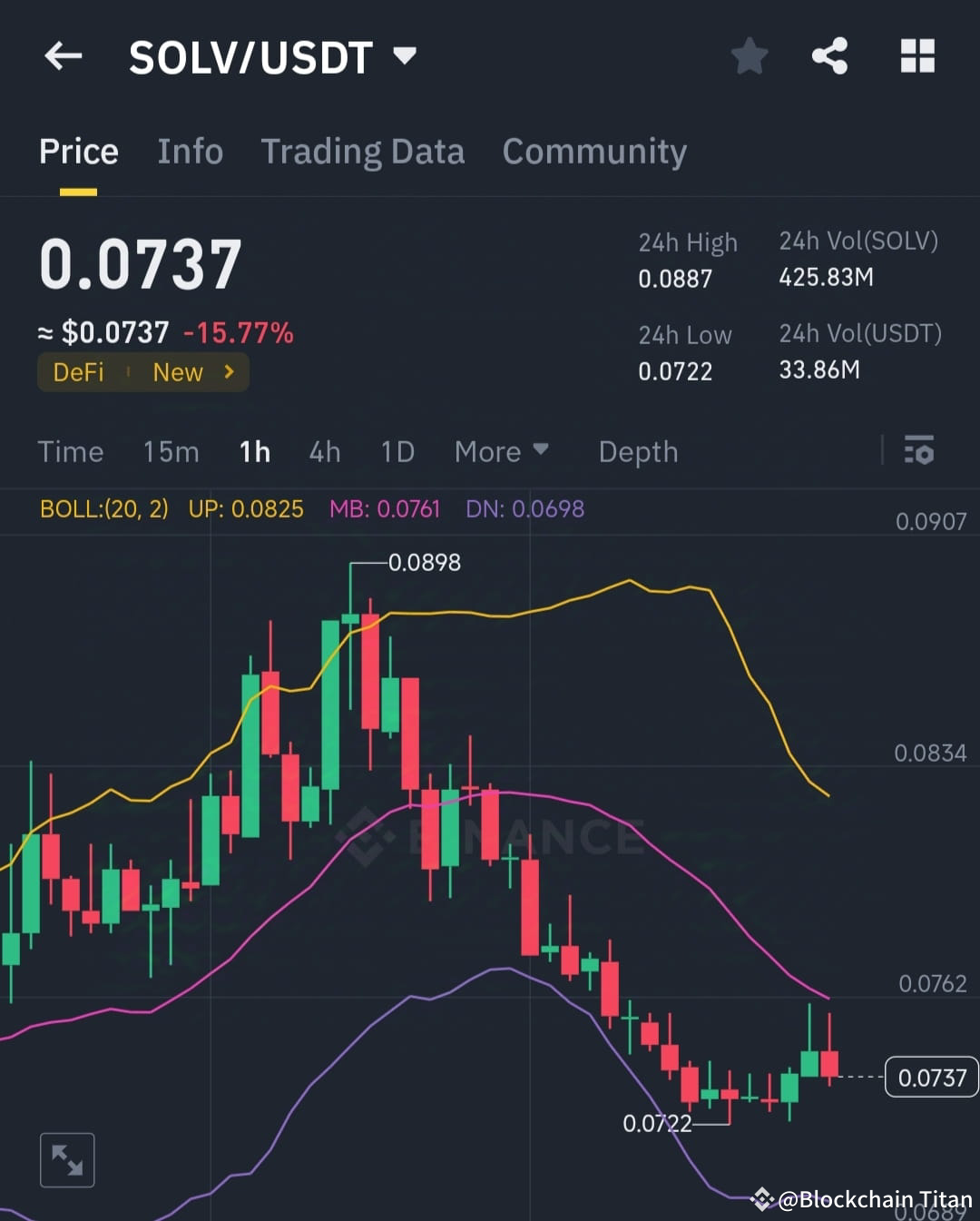Open the share options icon
Screen dimensions: 980x1221
(x=830, y=56)
